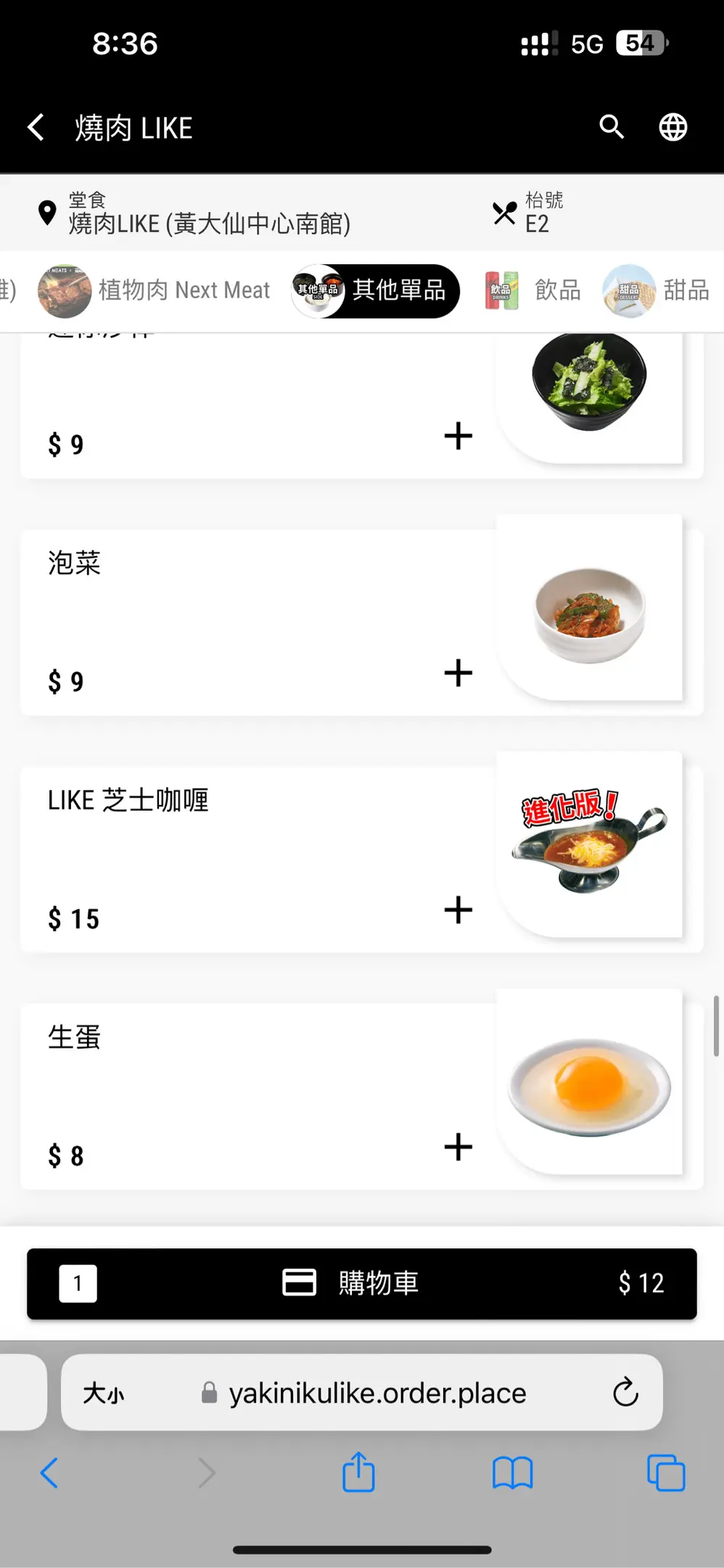This screenshot has width=724, height=1568.
Task: Switch to the 飲品 category
Action: pyautogui.click(x=533, y=290)
